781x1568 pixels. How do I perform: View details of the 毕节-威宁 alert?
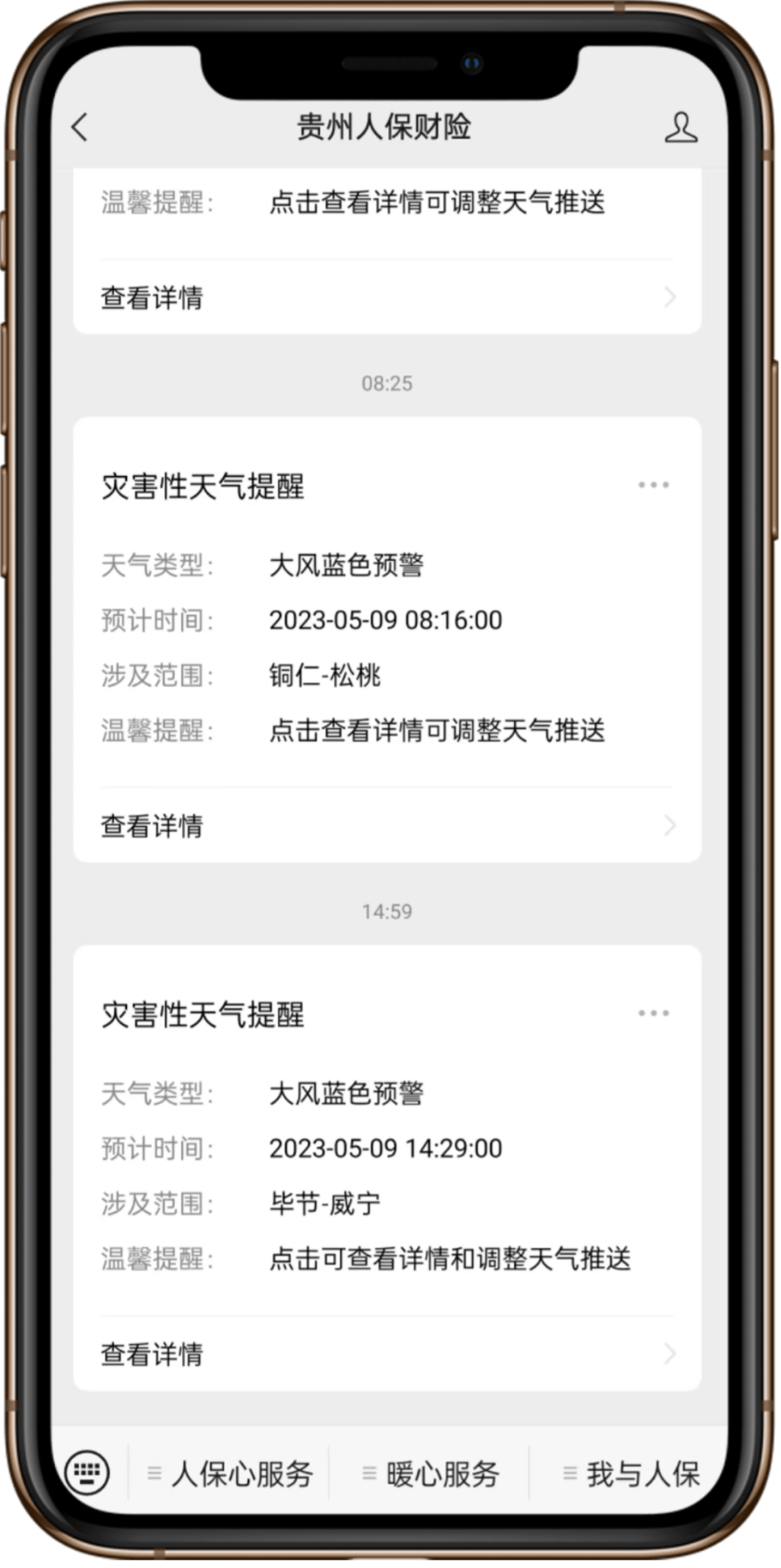[386, 1354]
